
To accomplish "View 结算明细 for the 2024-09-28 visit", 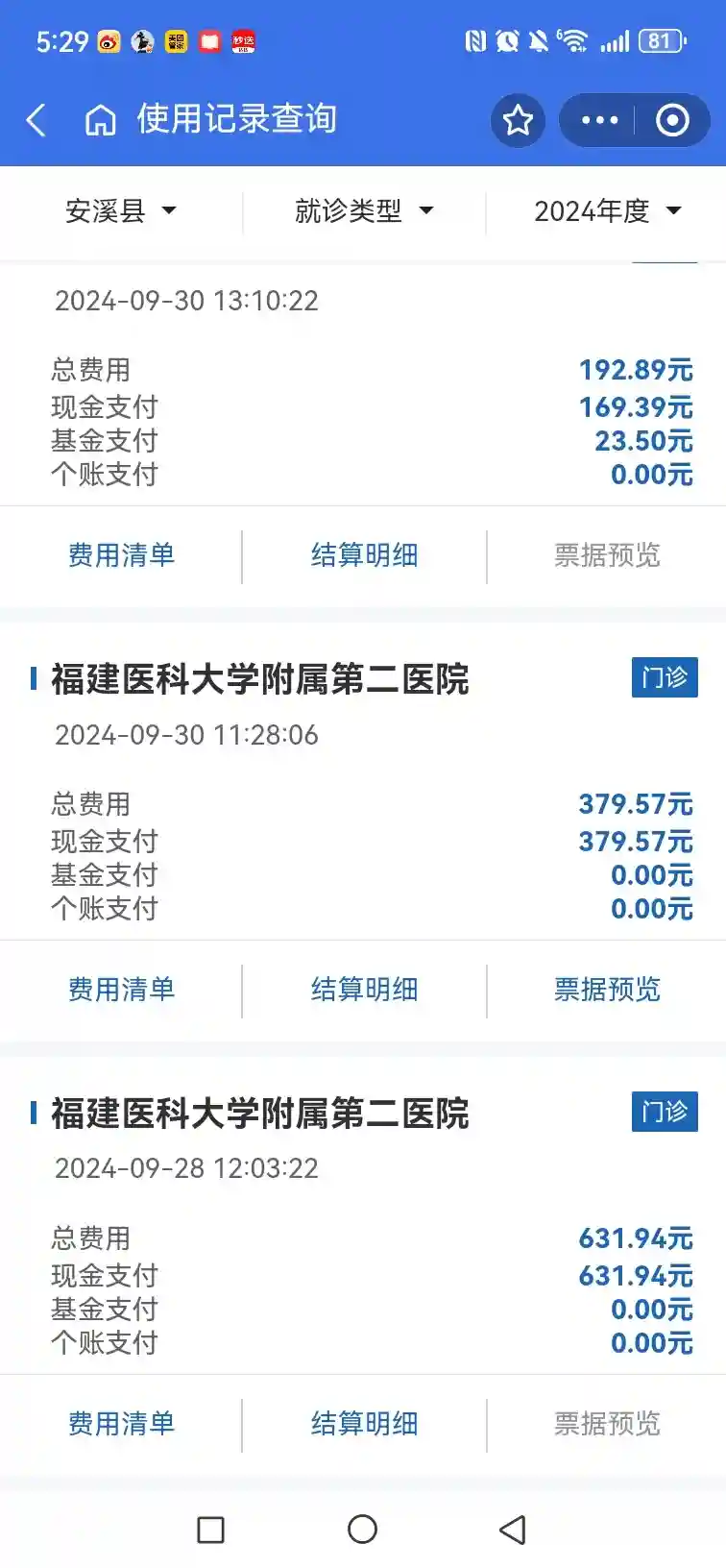I will point(364,1424).
